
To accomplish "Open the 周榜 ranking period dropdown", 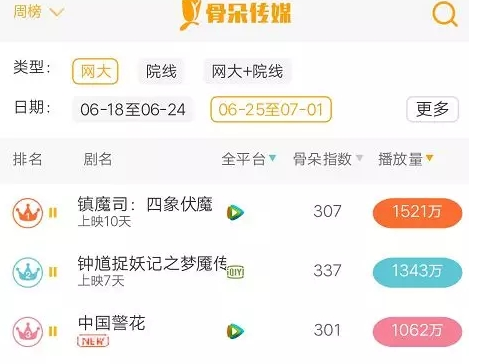I will [x=38, y=12].
